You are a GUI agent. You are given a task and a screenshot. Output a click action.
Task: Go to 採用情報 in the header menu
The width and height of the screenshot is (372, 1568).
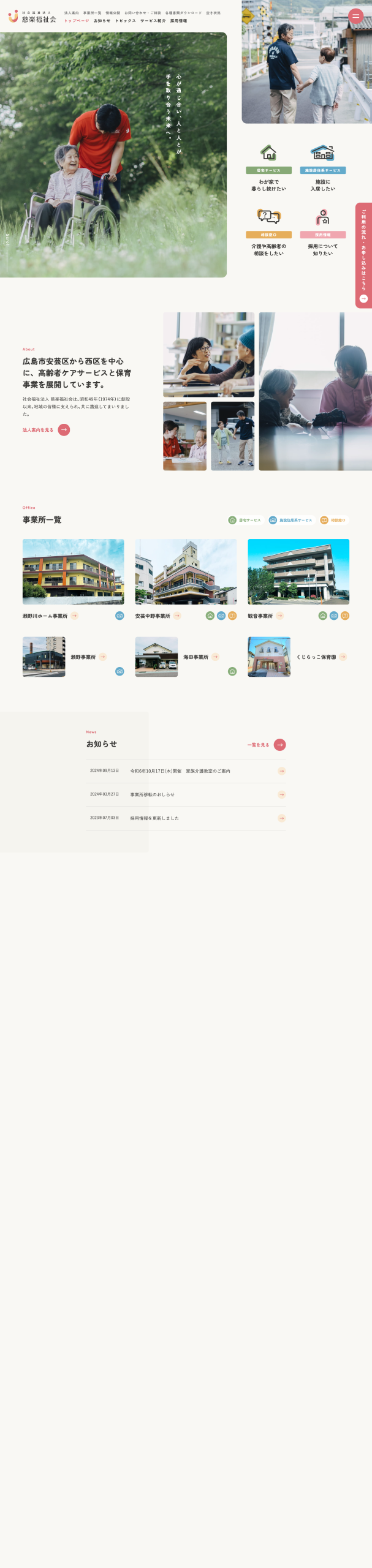click(x=178, y=21)
